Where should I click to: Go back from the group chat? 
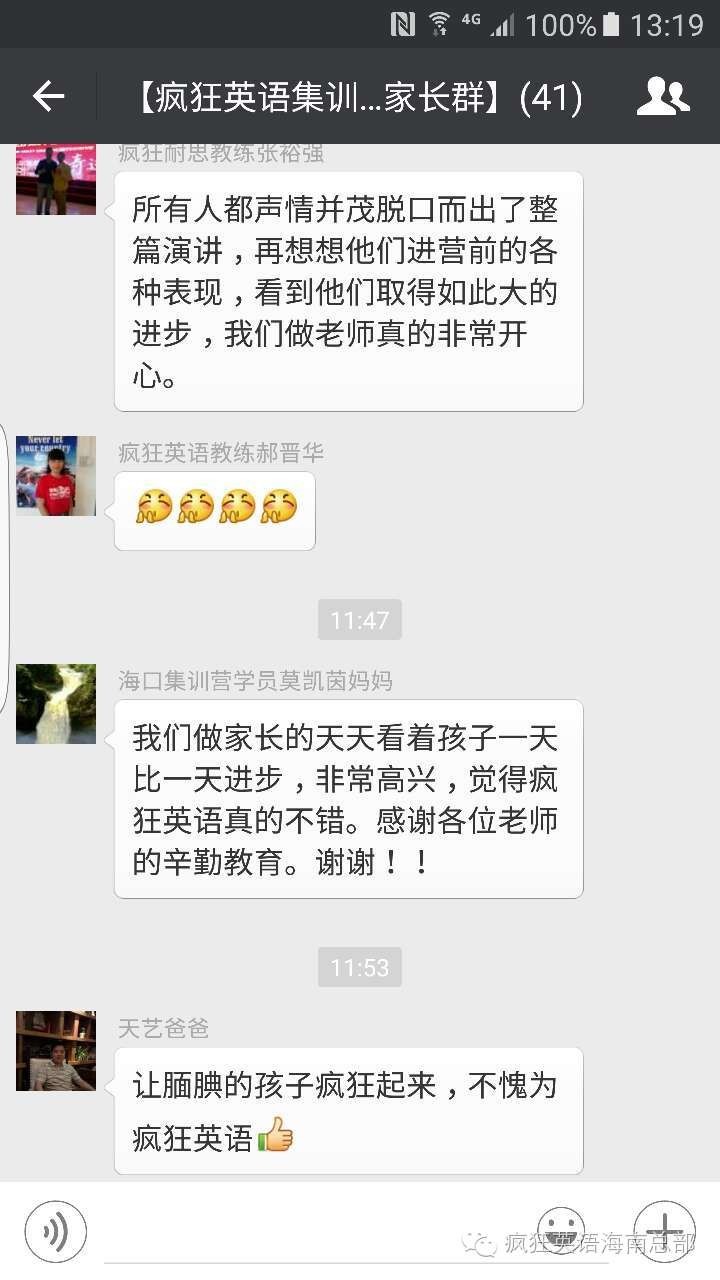(48, 96)
